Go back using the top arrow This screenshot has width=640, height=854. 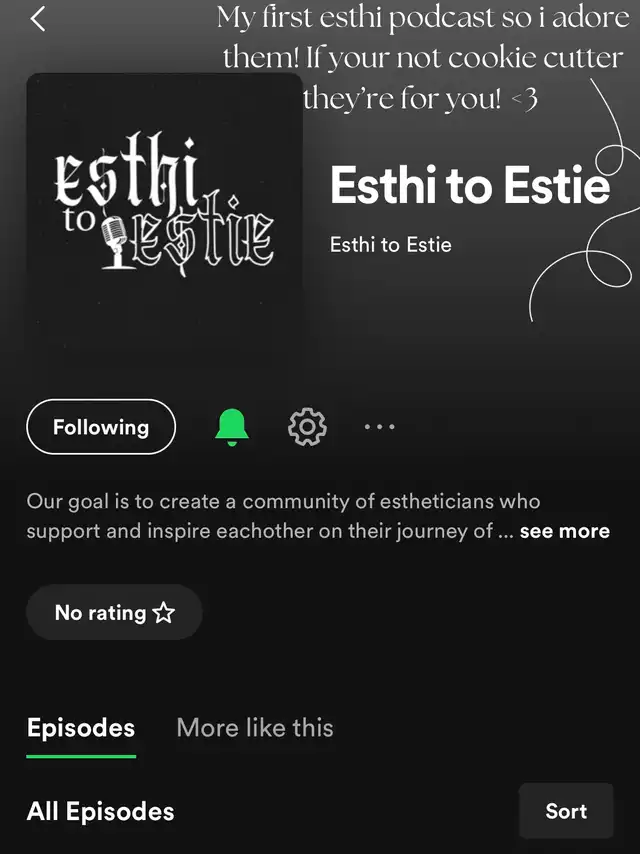point(38,18)
